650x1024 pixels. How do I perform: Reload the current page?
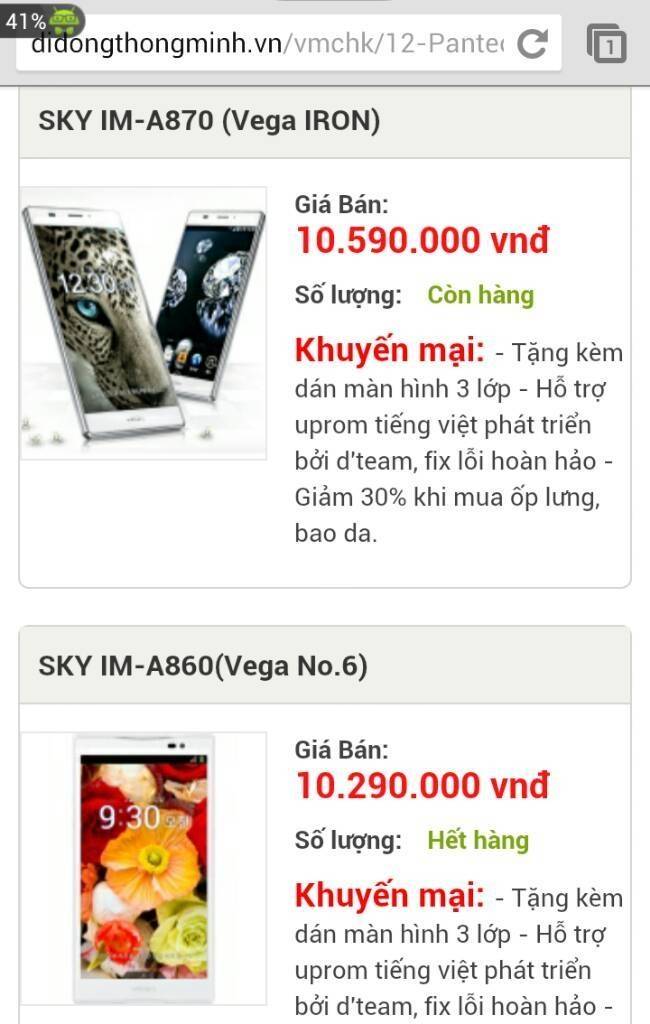tap(533, 43)
